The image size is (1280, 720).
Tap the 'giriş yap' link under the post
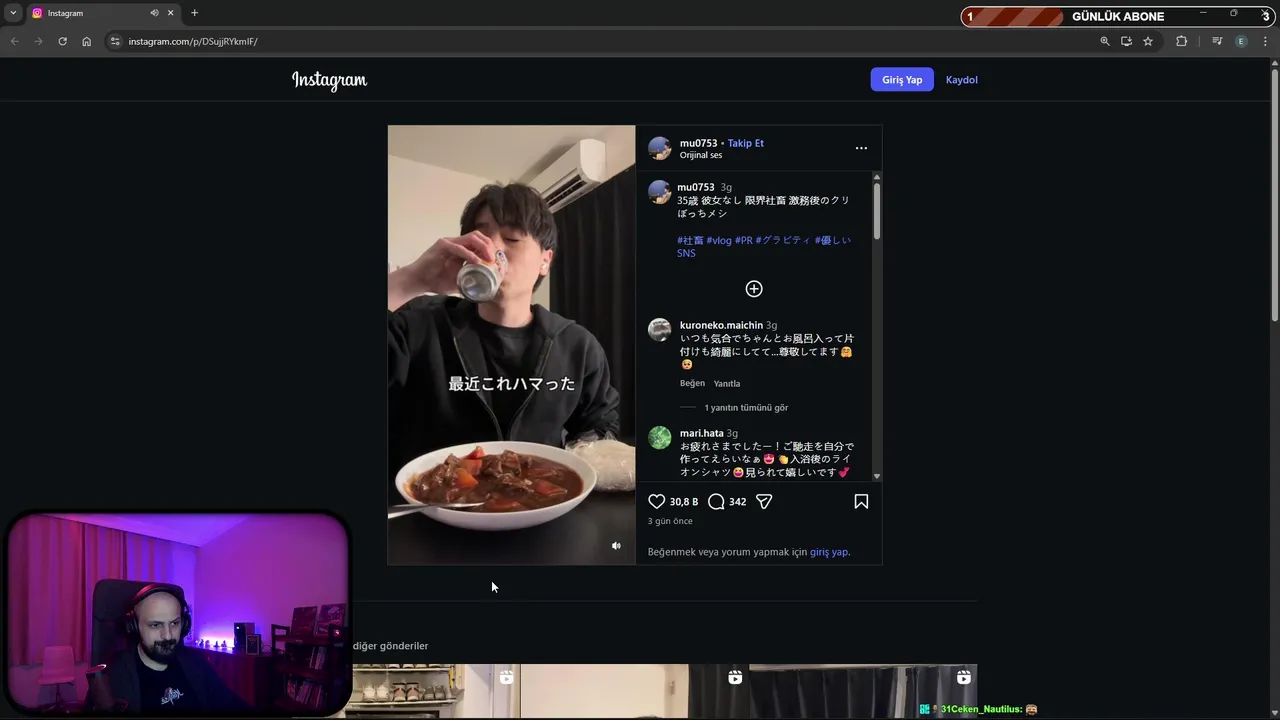click(x=828, y=552)
